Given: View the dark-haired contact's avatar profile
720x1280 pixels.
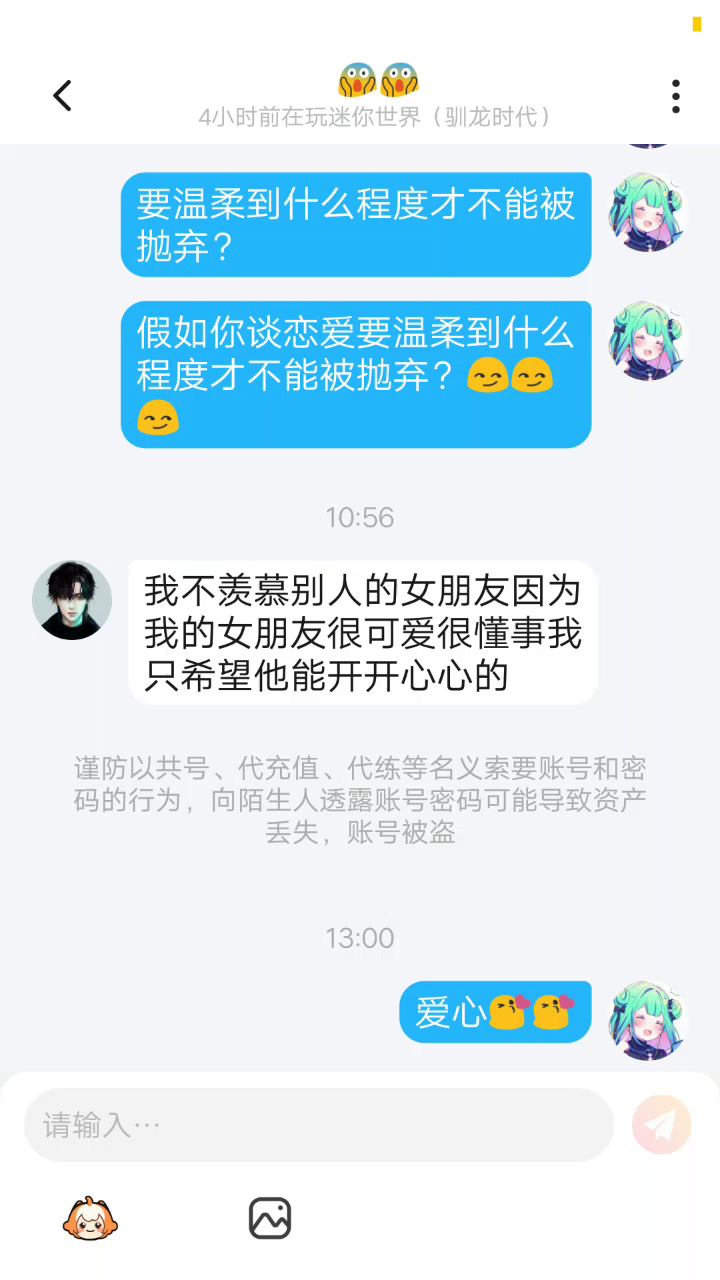Looking at the screenshot, I should (72, 600).
